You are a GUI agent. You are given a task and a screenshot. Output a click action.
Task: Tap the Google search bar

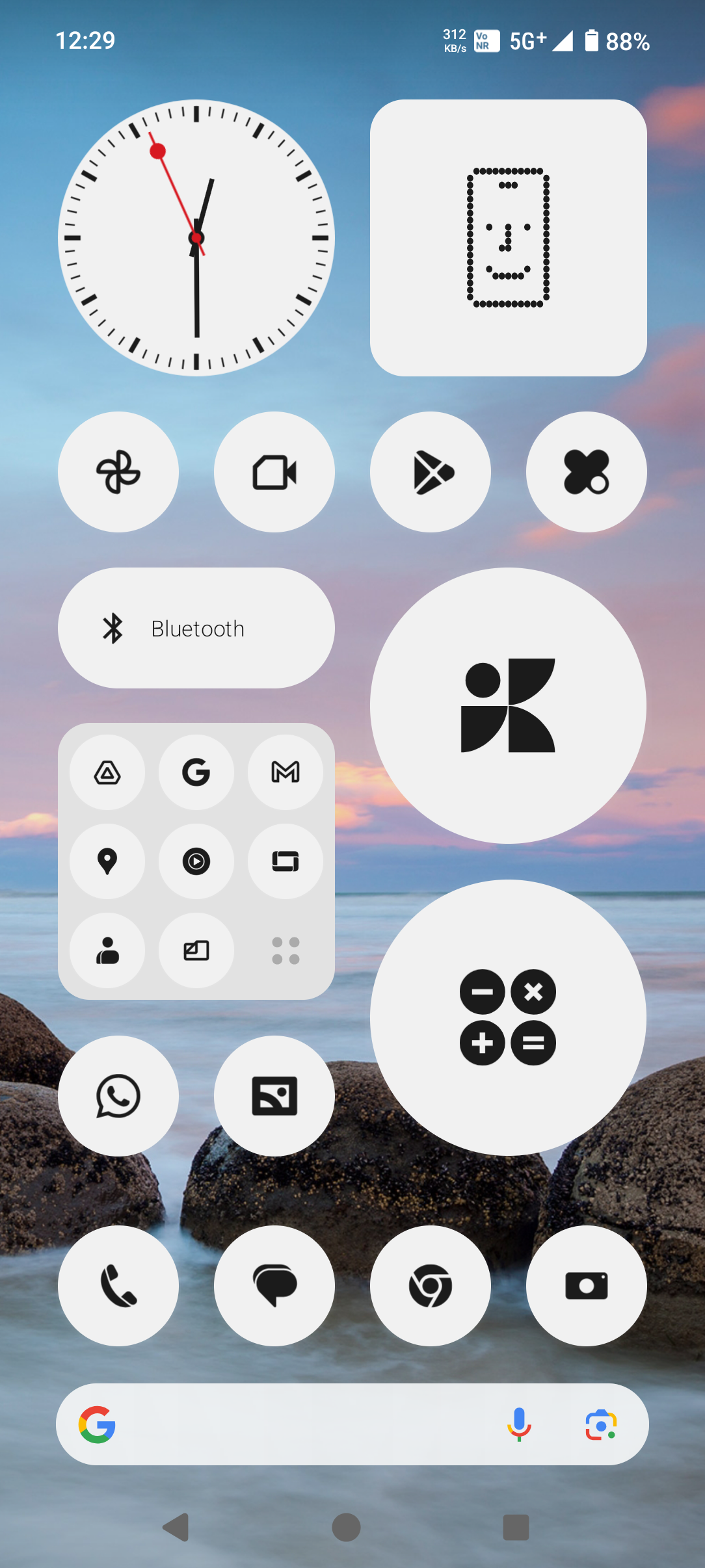pos(299,1424)
